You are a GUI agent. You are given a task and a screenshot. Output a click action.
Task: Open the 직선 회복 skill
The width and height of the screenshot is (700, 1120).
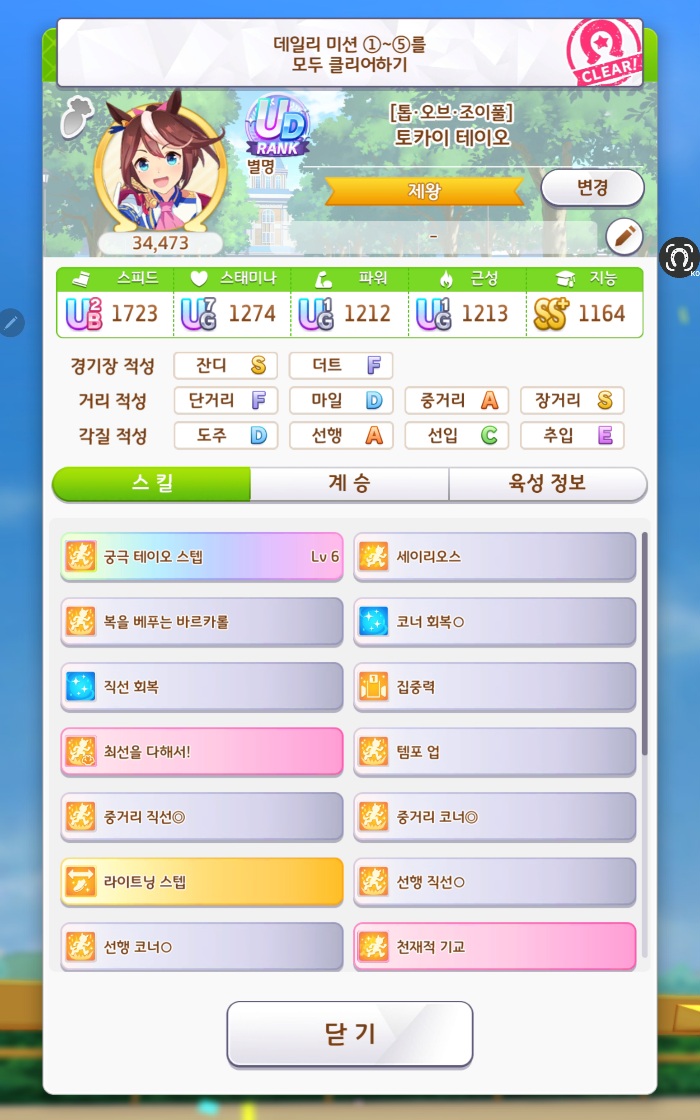(x=201, y=687)
